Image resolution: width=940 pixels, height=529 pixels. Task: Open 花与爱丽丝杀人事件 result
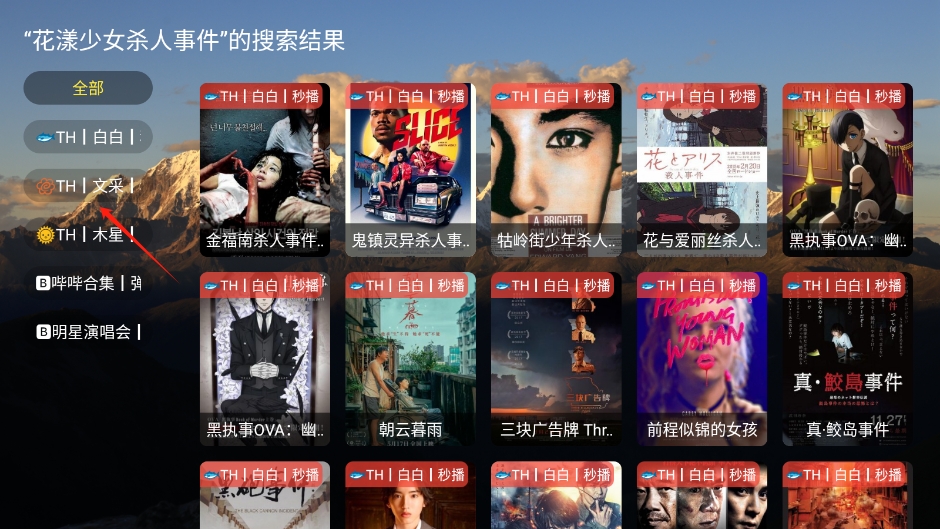(x=702, y=170)
